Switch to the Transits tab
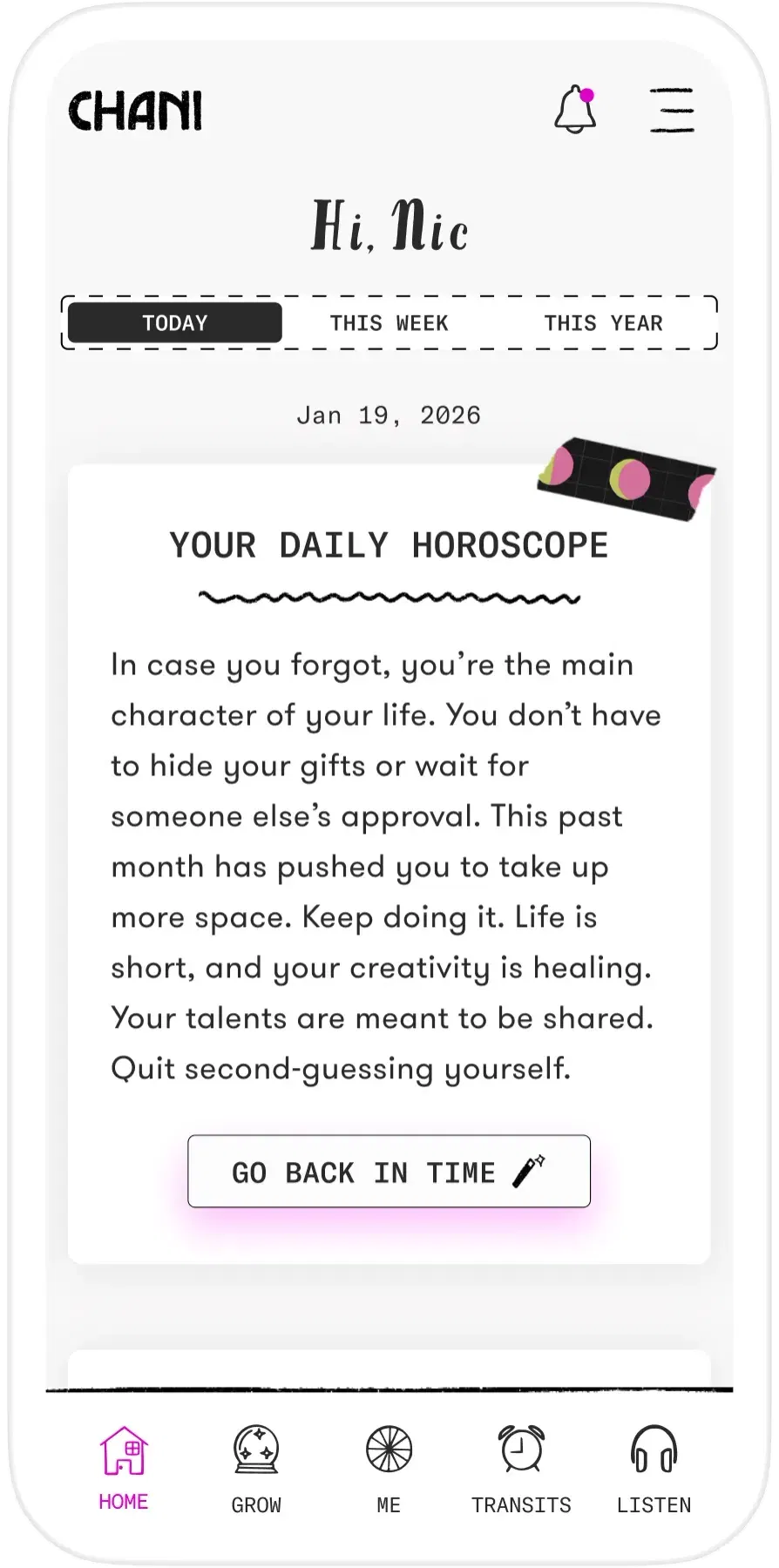The width and height of the screenshot is (779, 1568). click(x=521, y=1469)
